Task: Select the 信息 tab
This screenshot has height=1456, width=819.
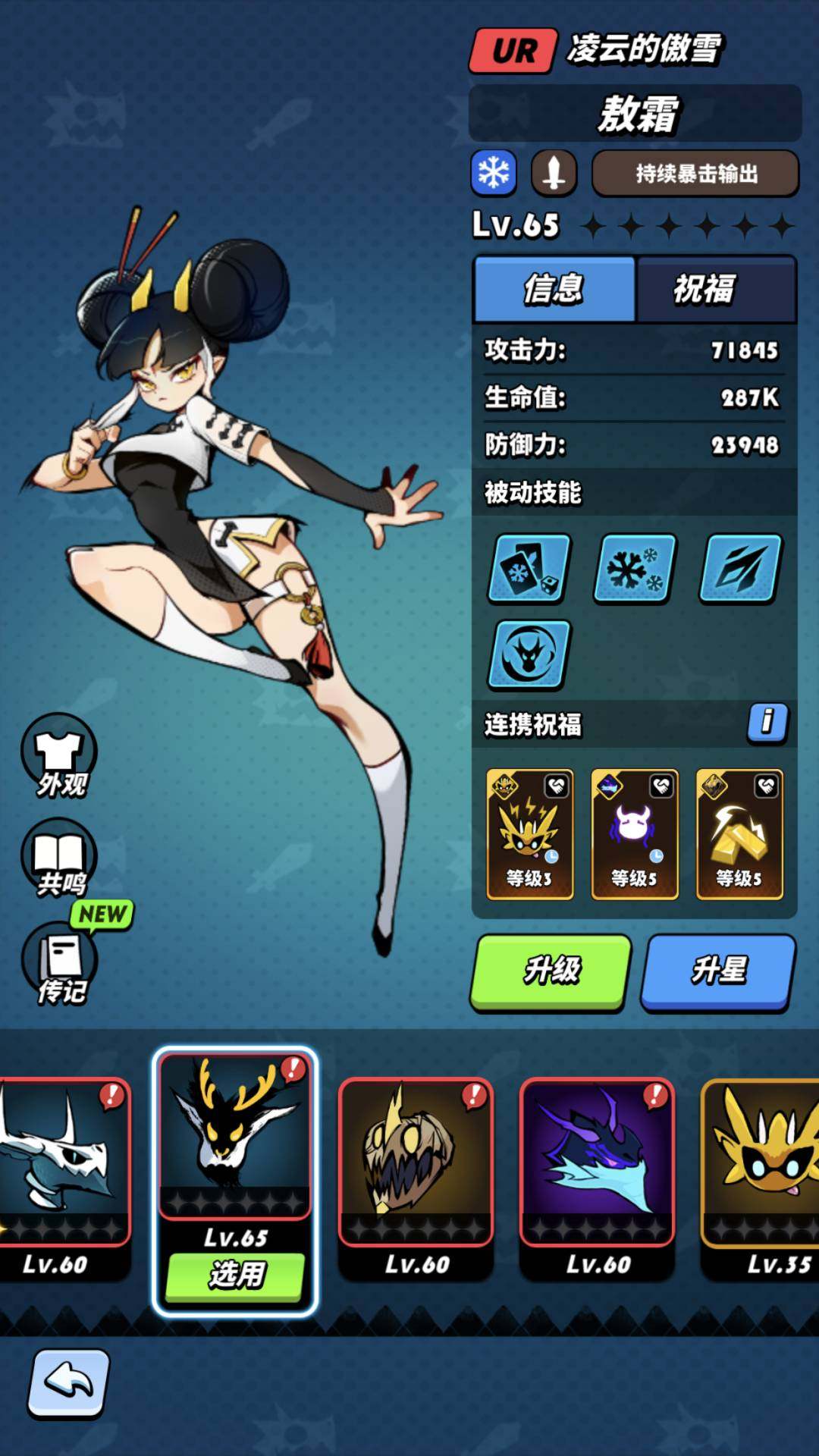Action: pyautogui.click(x=553, y=290)
